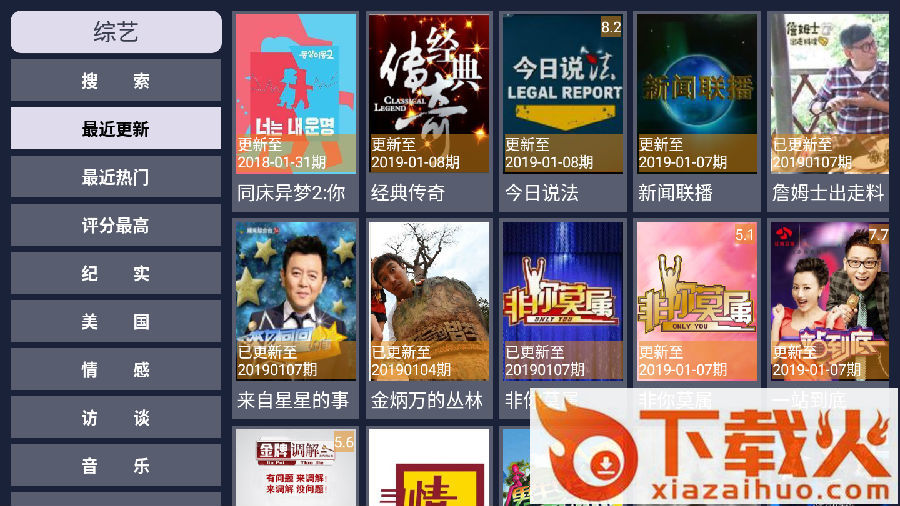Viewport: 900px width, 506px height.
Task: Open 非你莫属 rated 5.1
Action: [697, 300]
